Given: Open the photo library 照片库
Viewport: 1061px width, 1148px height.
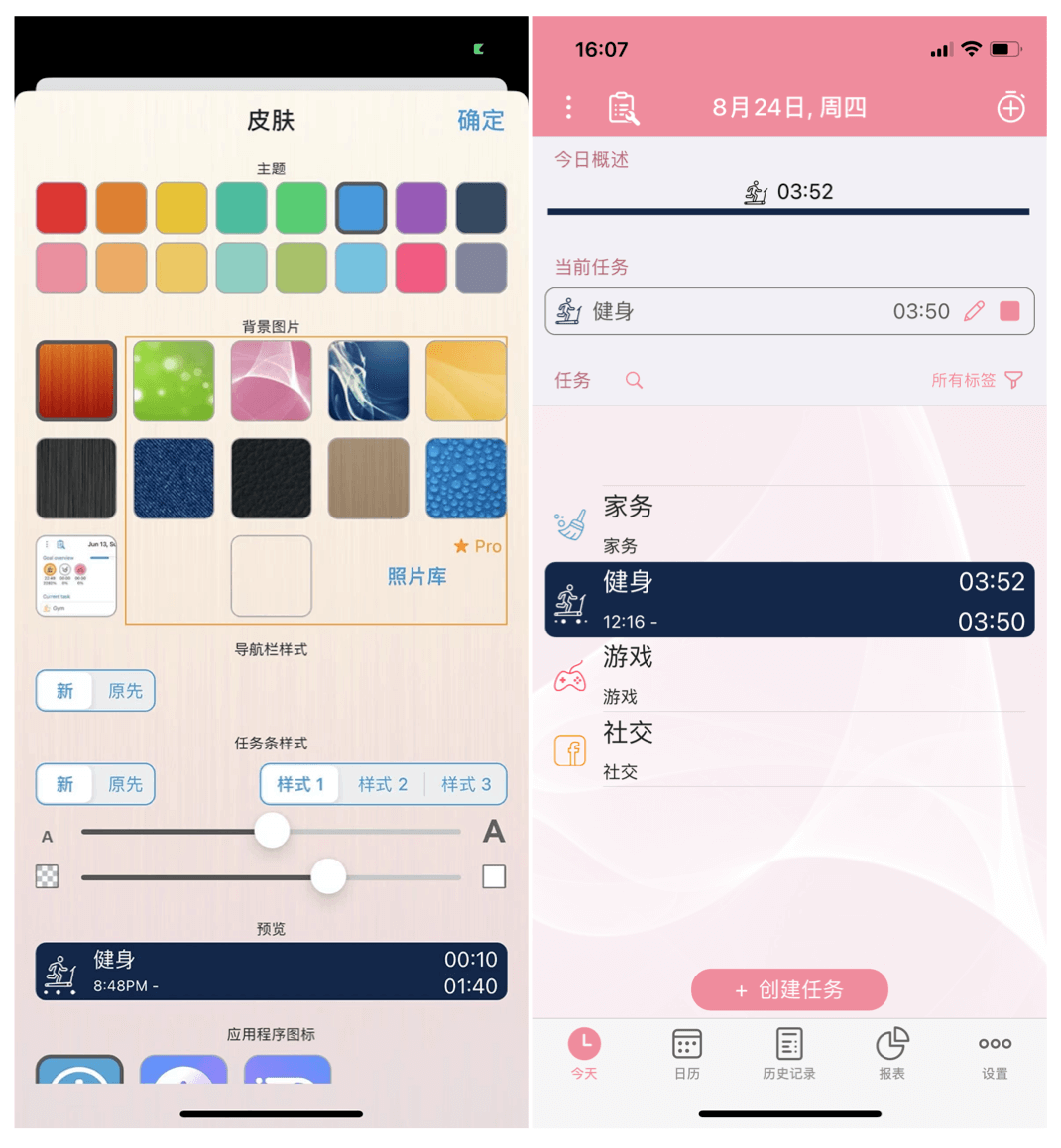Looking at the screenshot, I should [416, 577].
